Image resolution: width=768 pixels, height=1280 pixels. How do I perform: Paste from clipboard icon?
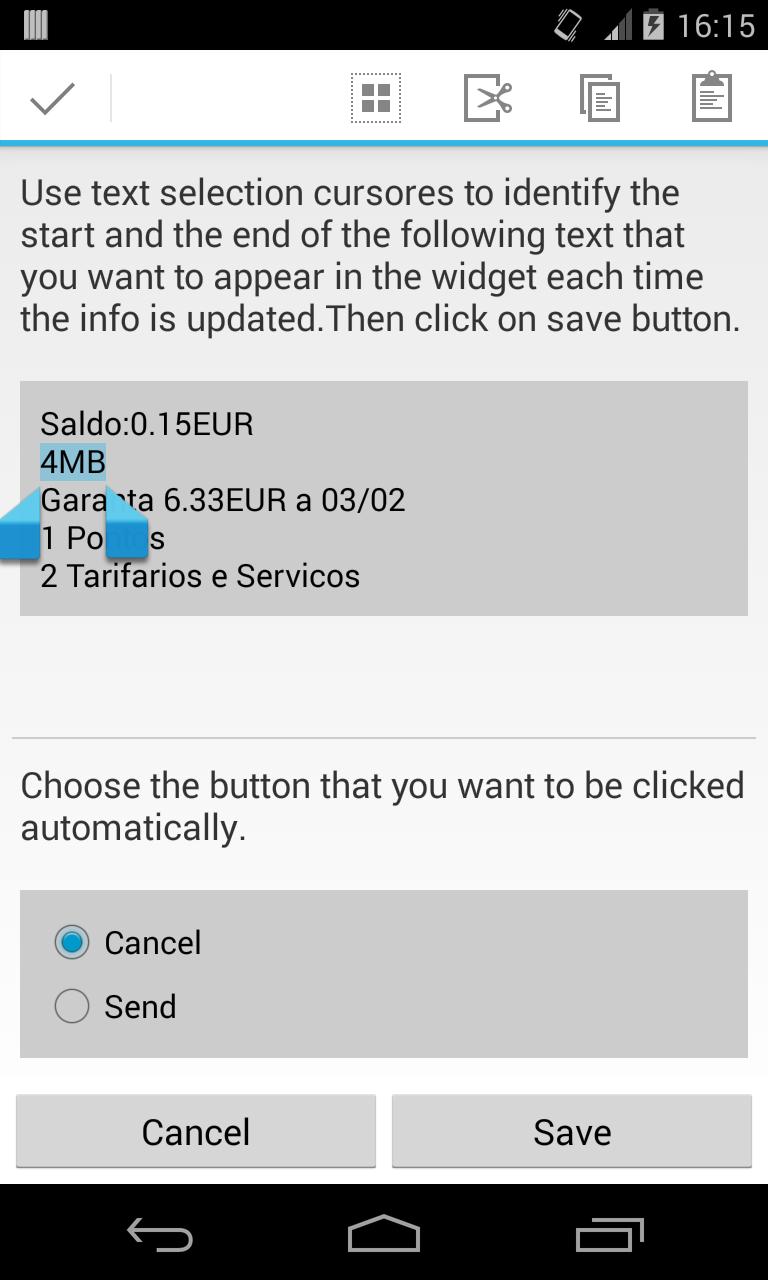coord(712,98)
